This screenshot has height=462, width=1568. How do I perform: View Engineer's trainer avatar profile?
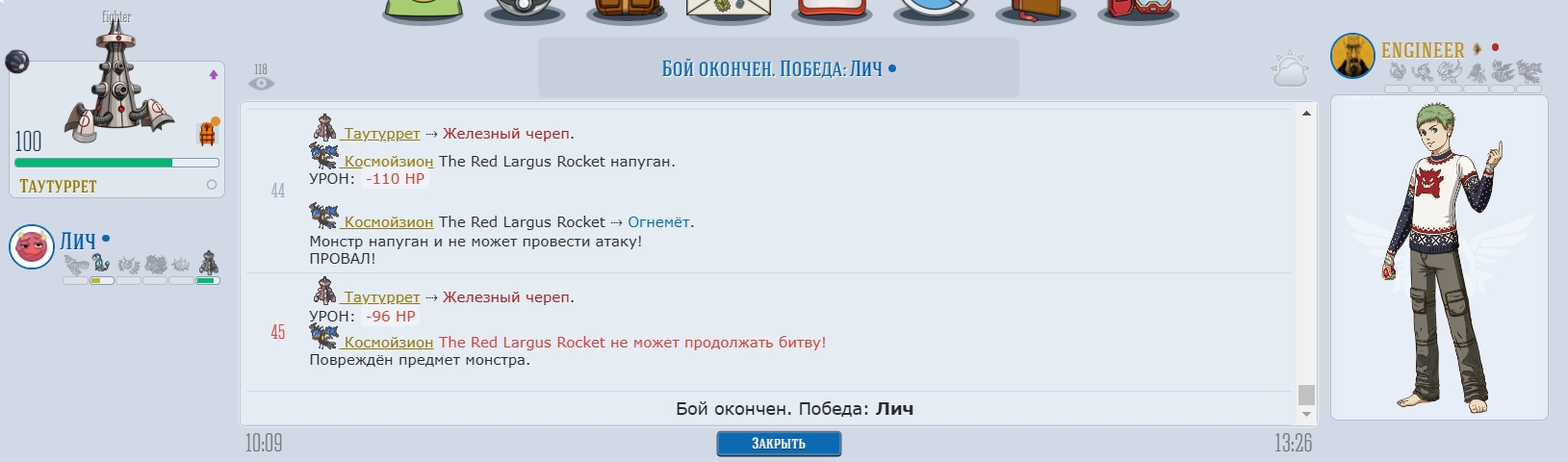[x=1351, y=56]
